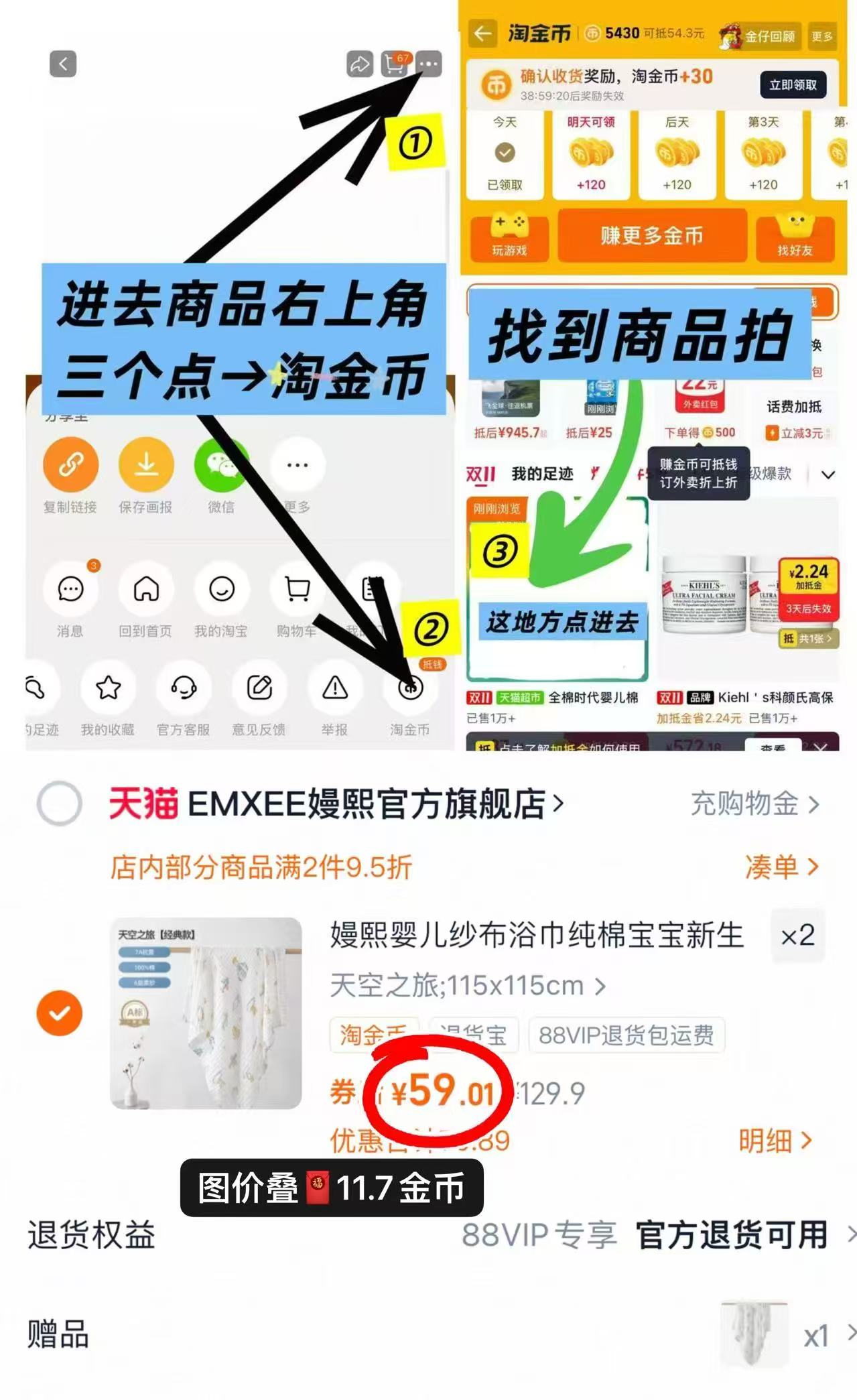Viewport: 857px width, 1400px height.
Task: Open the 凑单 add-on list
Action: 779,866
